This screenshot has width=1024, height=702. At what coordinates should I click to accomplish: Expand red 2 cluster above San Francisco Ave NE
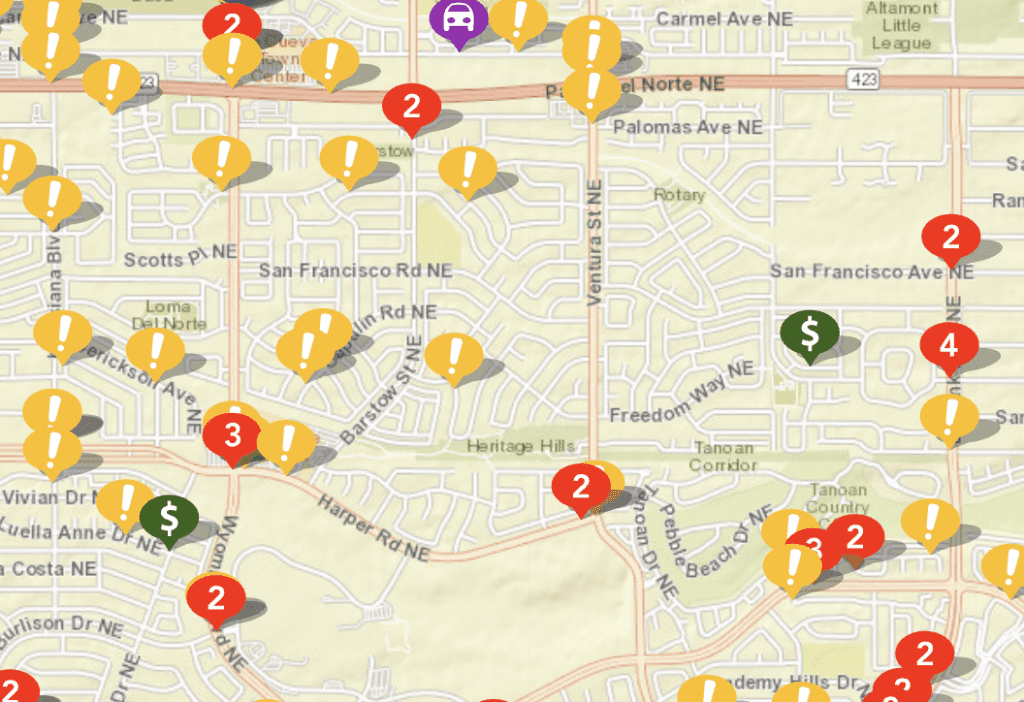click(x=950, y=238)
